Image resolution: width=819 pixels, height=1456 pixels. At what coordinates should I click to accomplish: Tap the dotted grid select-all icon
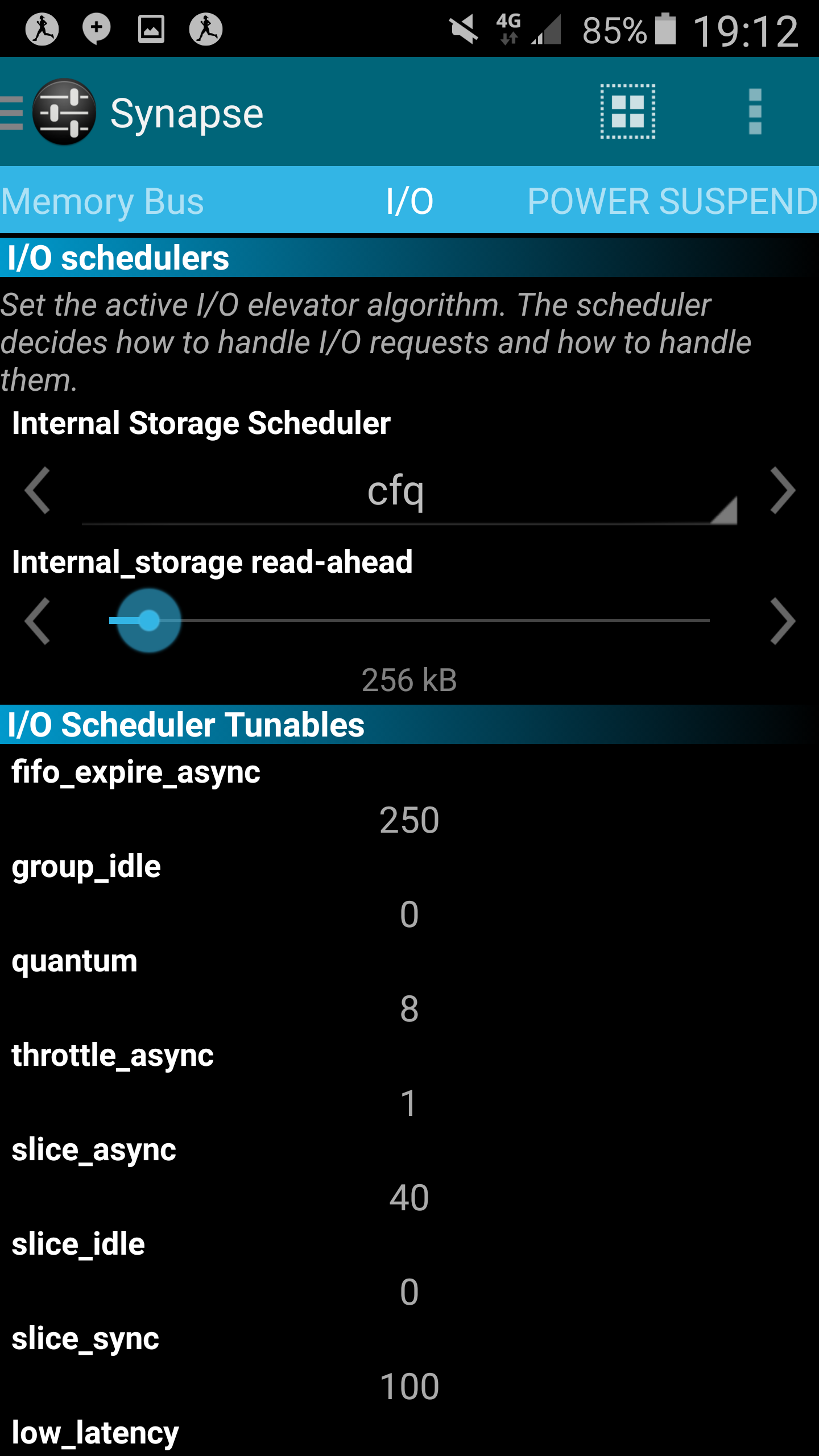point(628,111)
